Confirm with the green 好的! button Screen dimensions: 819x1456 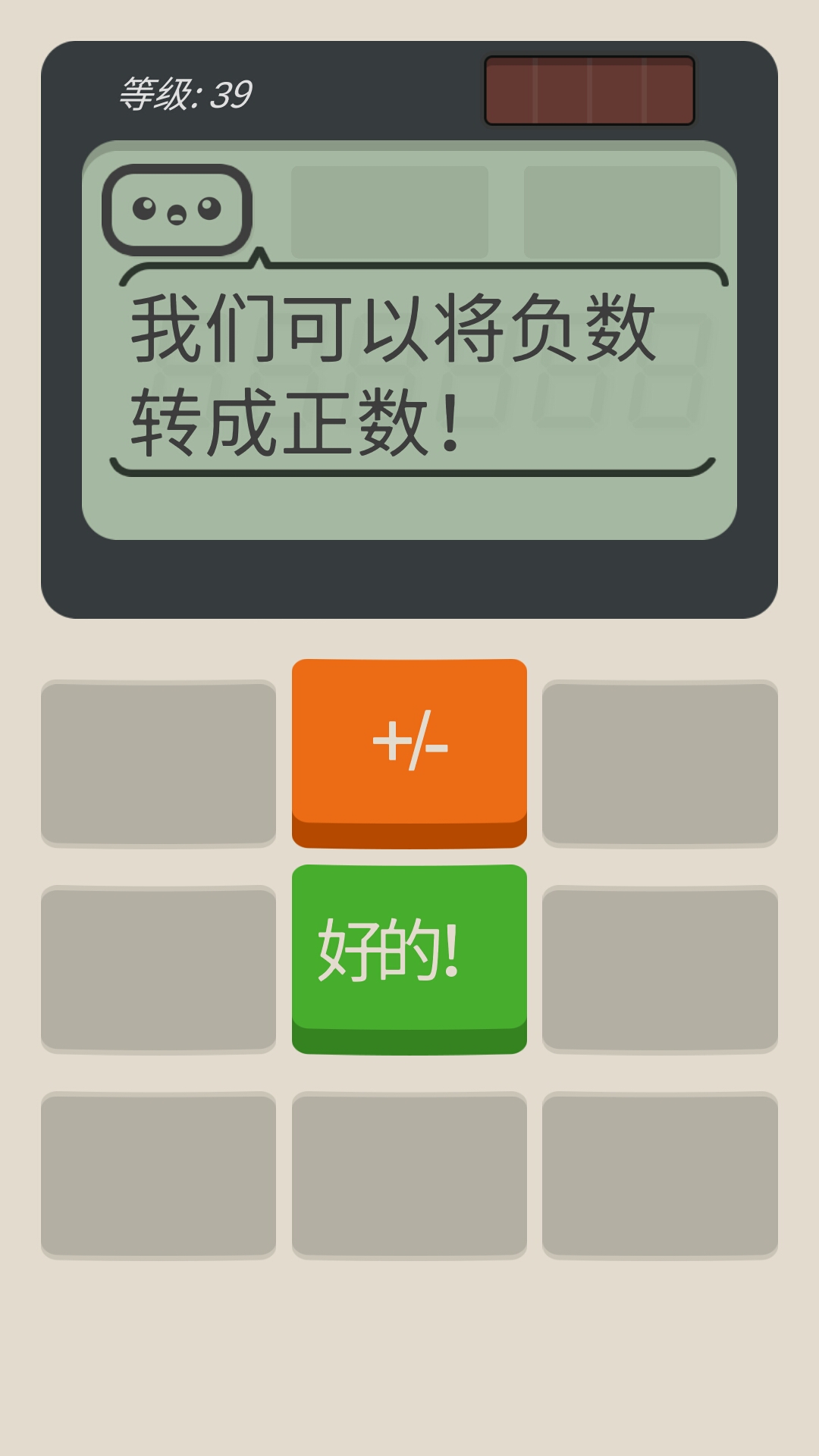click(409, 949)
